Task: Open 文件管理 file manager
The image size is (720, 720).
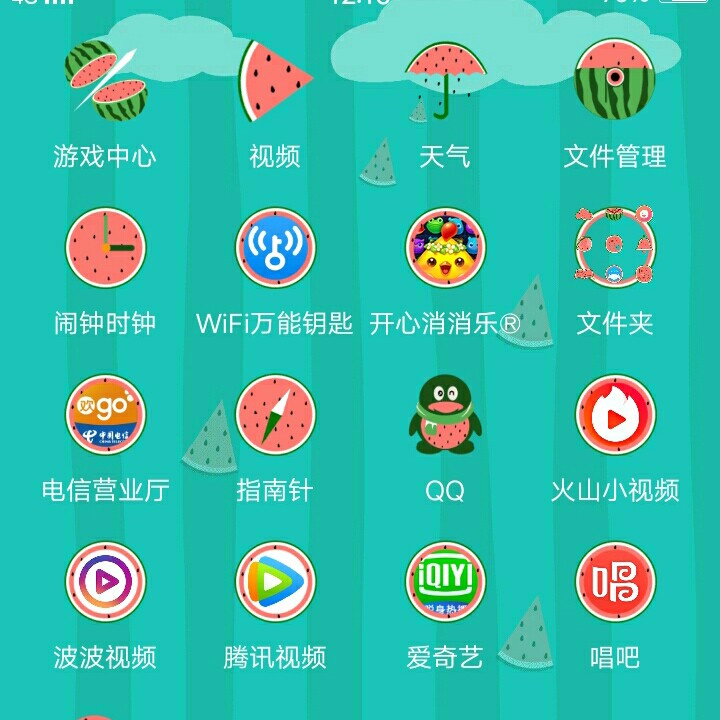Action: [615, 80]
